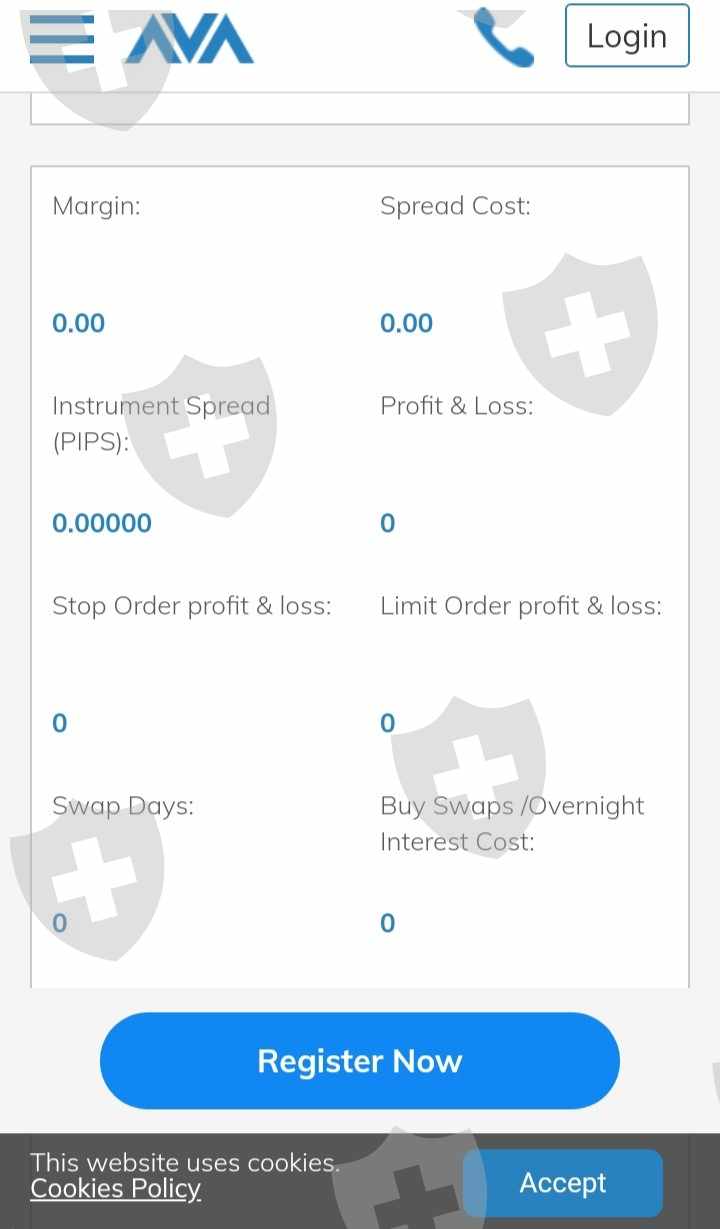The image size is (720, 1229).
Task: Open the hamburger menu
Action: (62, 39)
